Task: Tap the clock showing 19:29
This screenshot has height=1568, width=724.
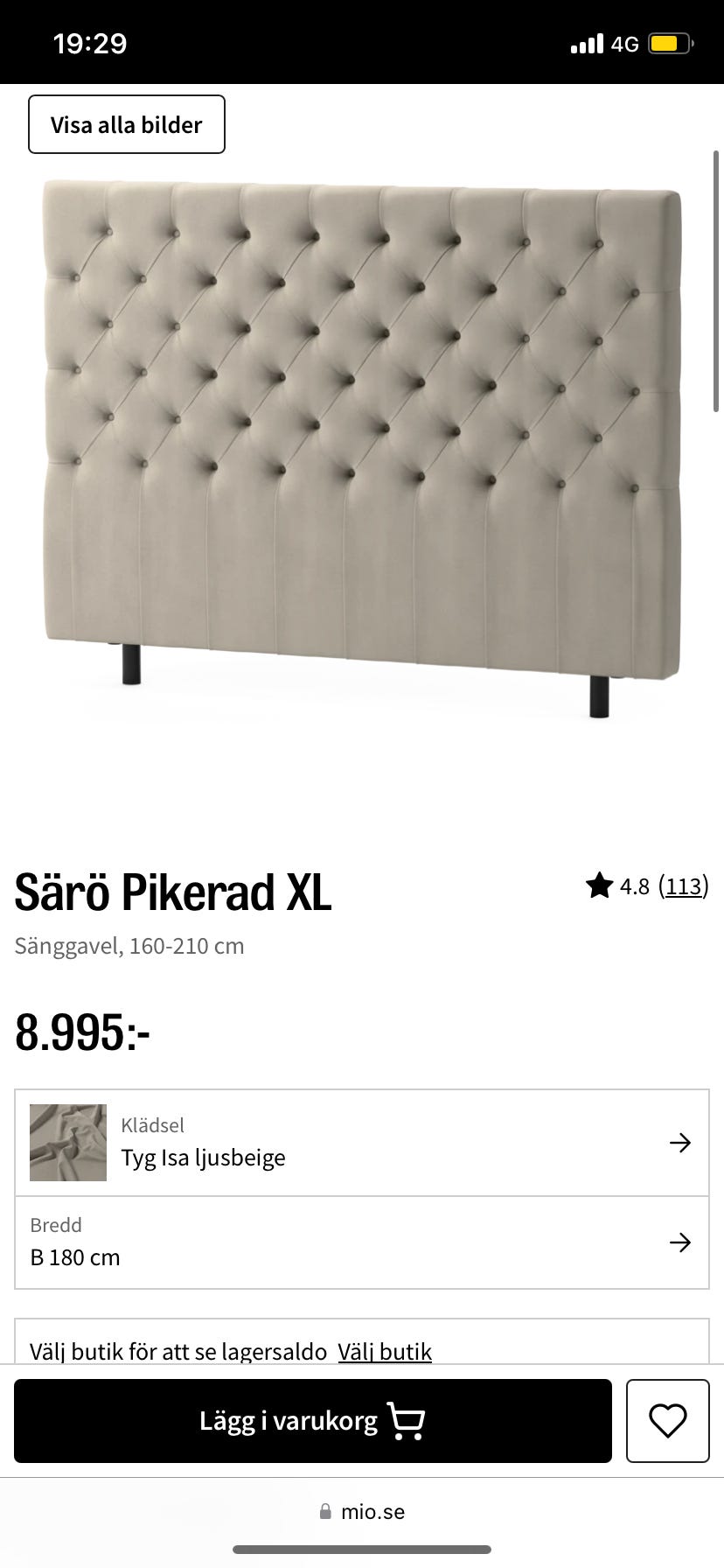Action: (x=90, y=41)
